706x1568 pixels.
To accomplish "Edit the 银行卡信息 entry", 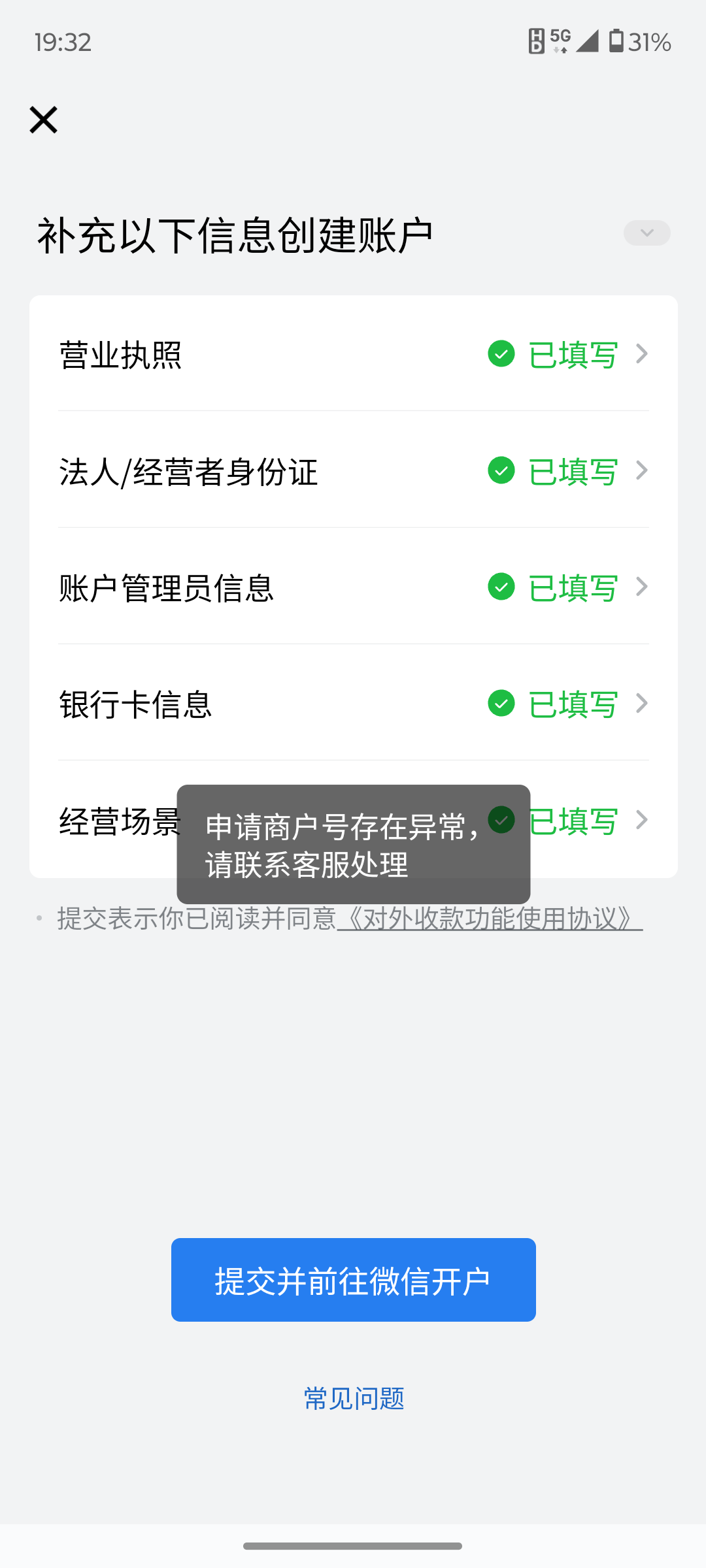I will [x=353, y=704].
